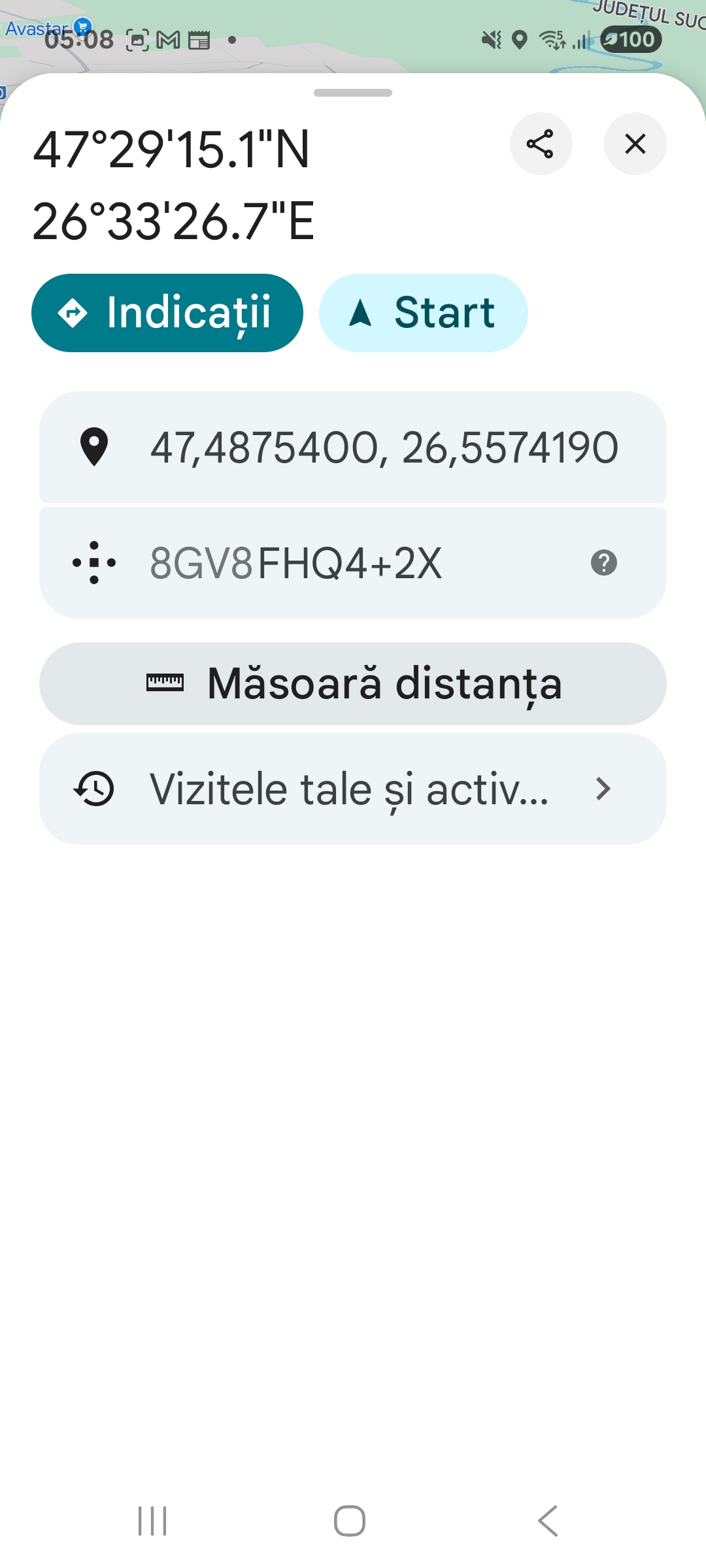Open Vizitele tale și activ... row

[x=353, y=789]
